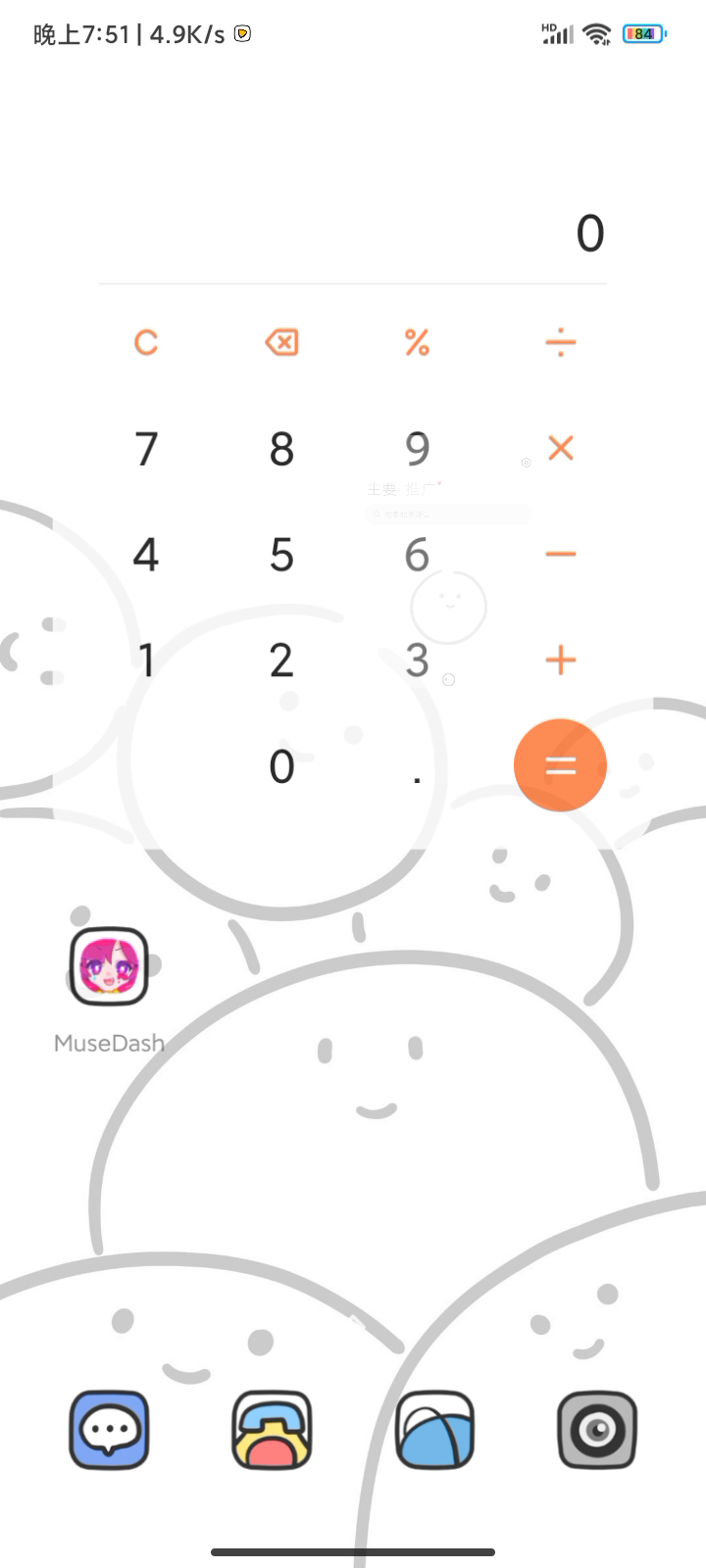Screen dimensions: 706x1568
Task: Enter digit 2 on the calculator
Action: coord(281,661)
